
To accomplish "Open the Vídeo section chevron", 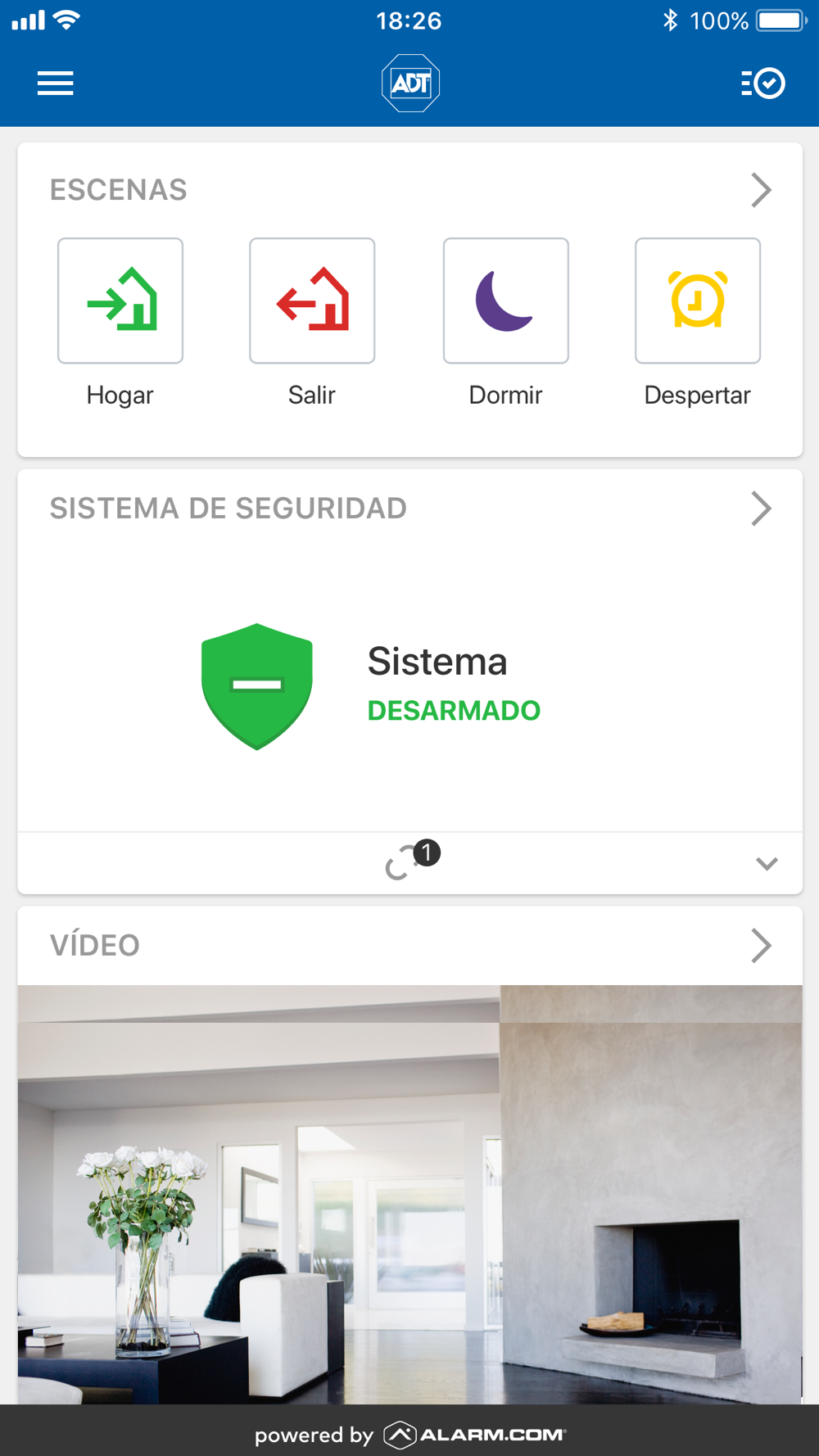I will [761, 946].
